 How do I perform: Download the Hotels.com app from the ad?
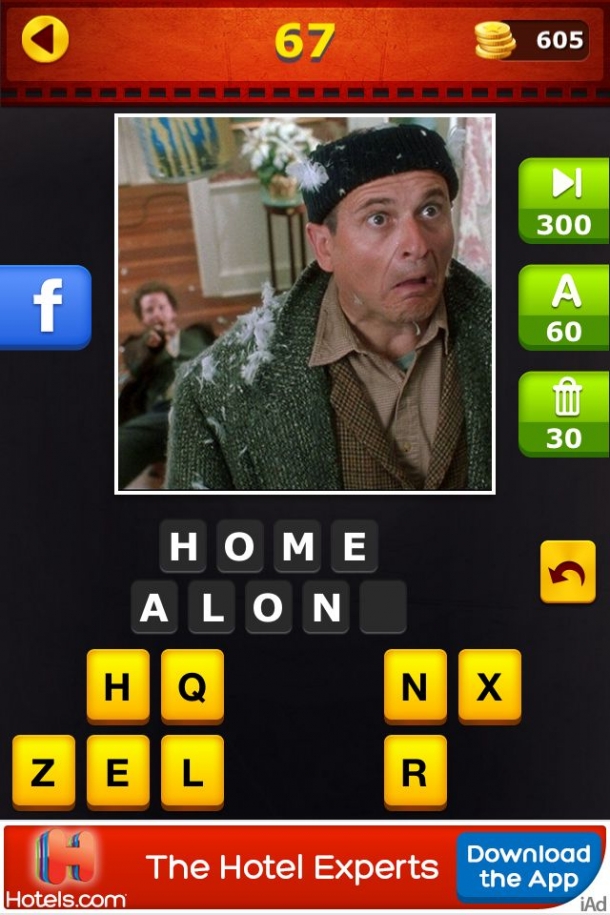coord(528,866)
